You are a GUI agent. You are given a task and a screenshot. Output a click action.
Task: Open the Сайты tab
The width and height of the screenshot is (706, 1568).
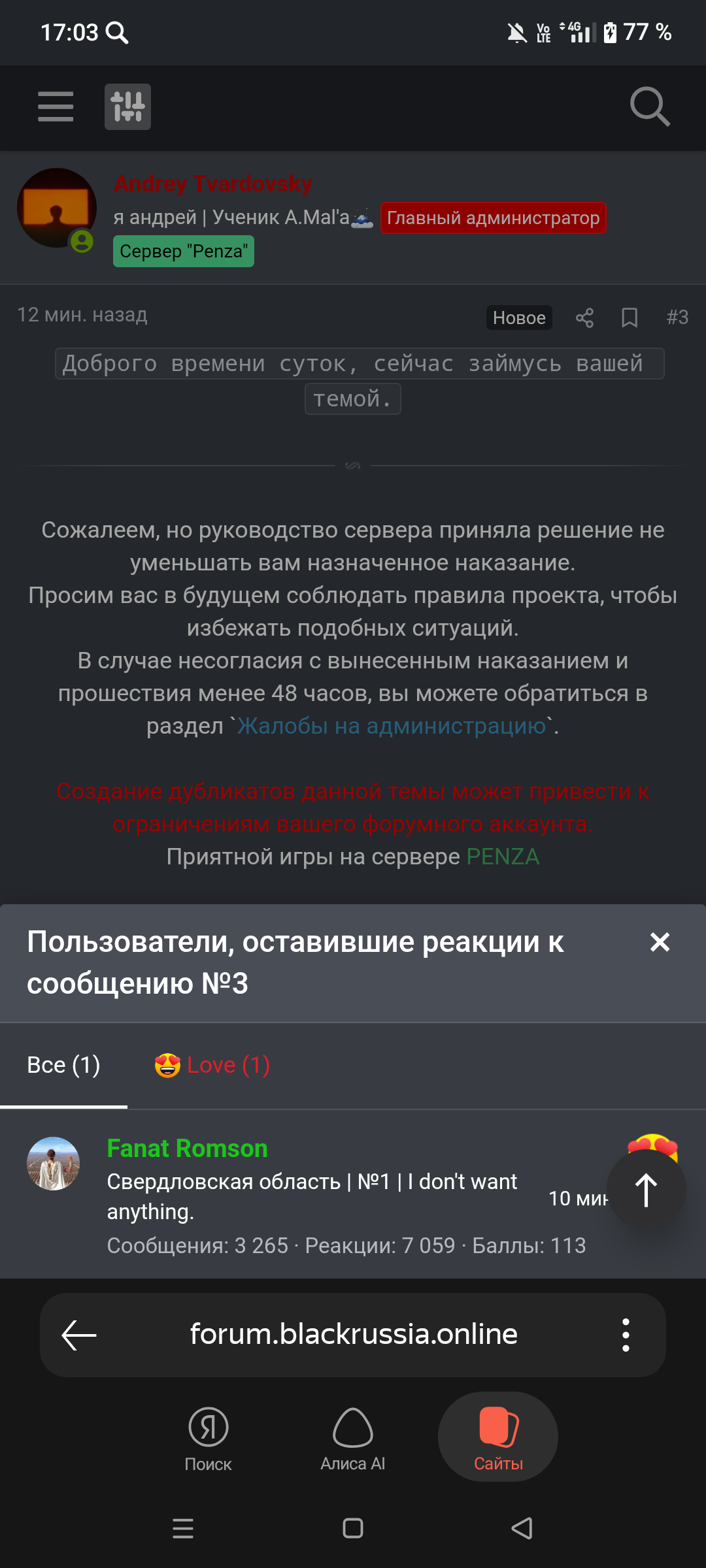coord(498,1437)
